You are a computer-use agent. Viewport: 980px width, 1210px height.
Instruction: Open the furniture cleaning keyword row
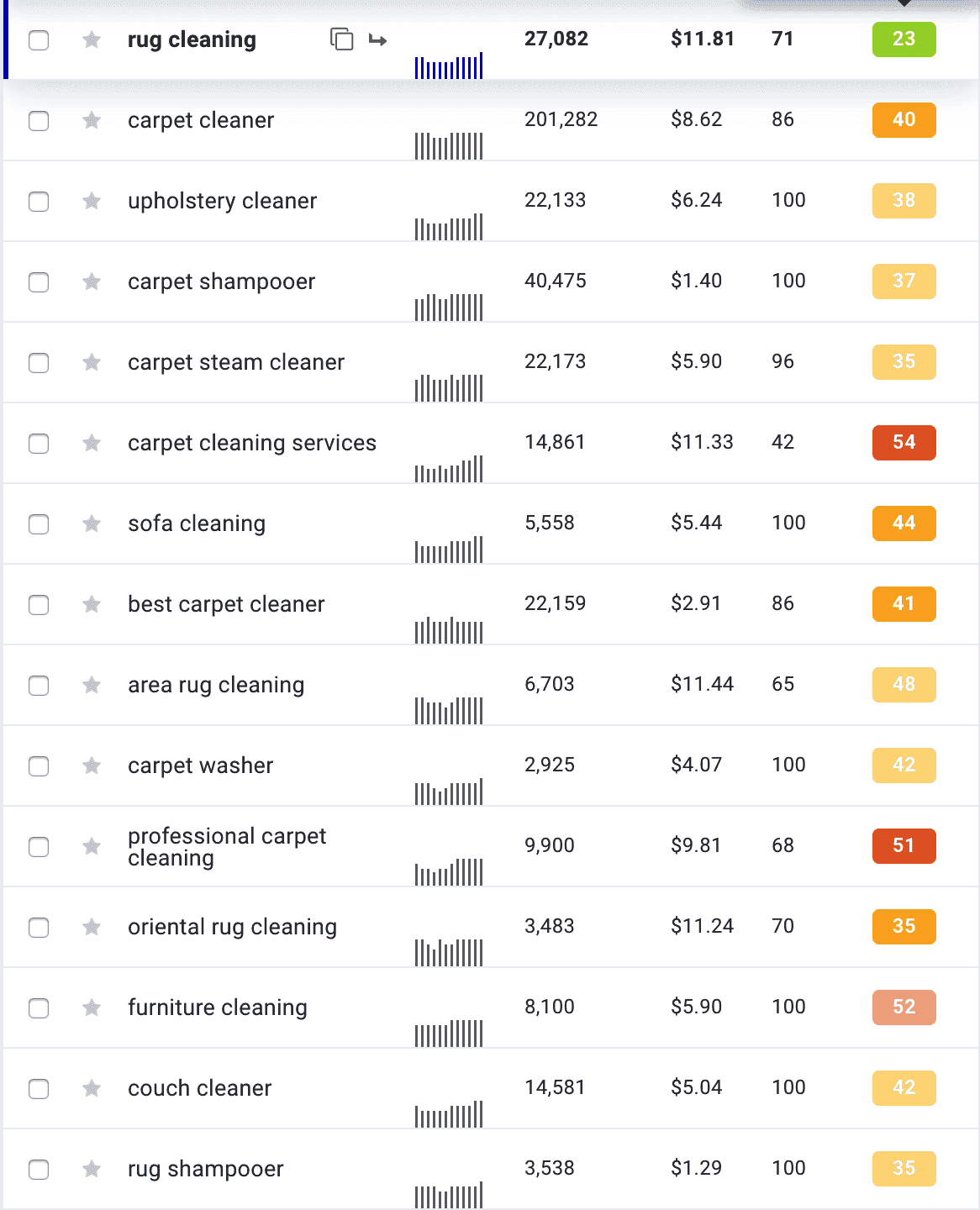[x=217, y=1007]
